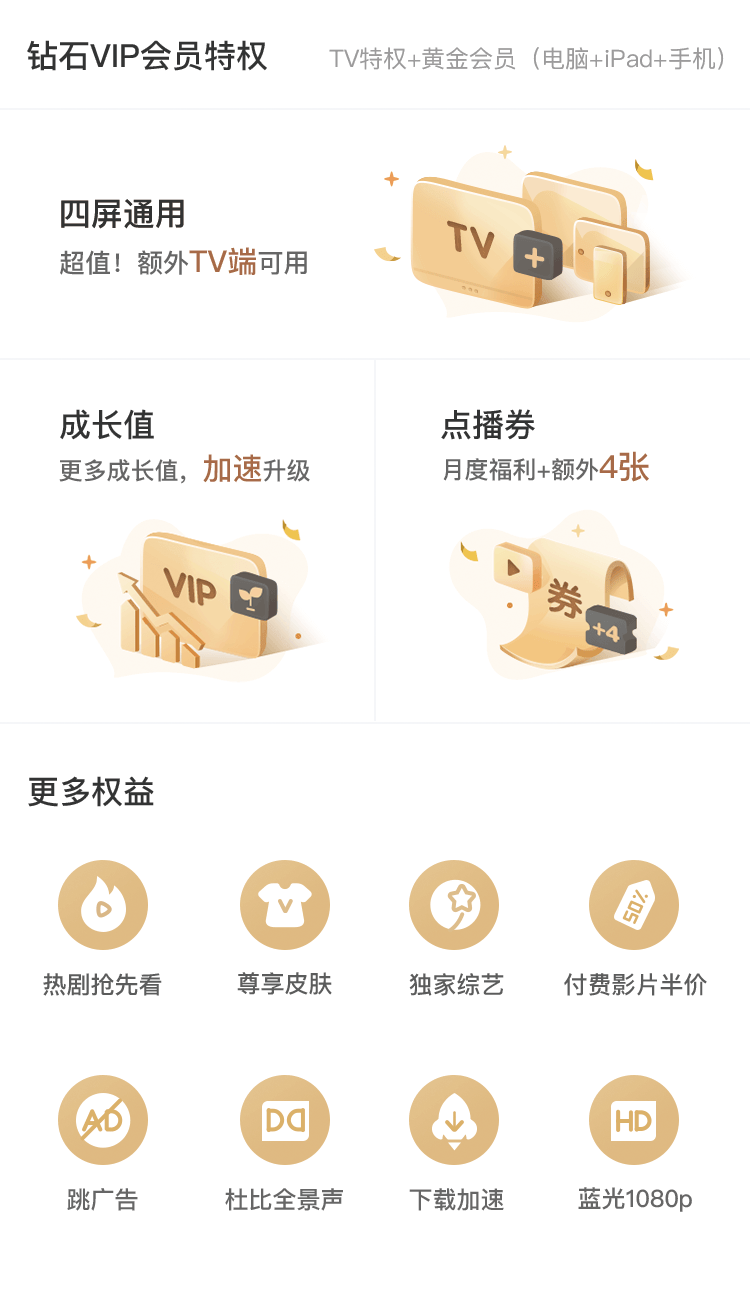Open the 四屏通用 TV privilege card
This screenshot has width=750, height=1296.
pyautogui.click(x=375, y=234)
